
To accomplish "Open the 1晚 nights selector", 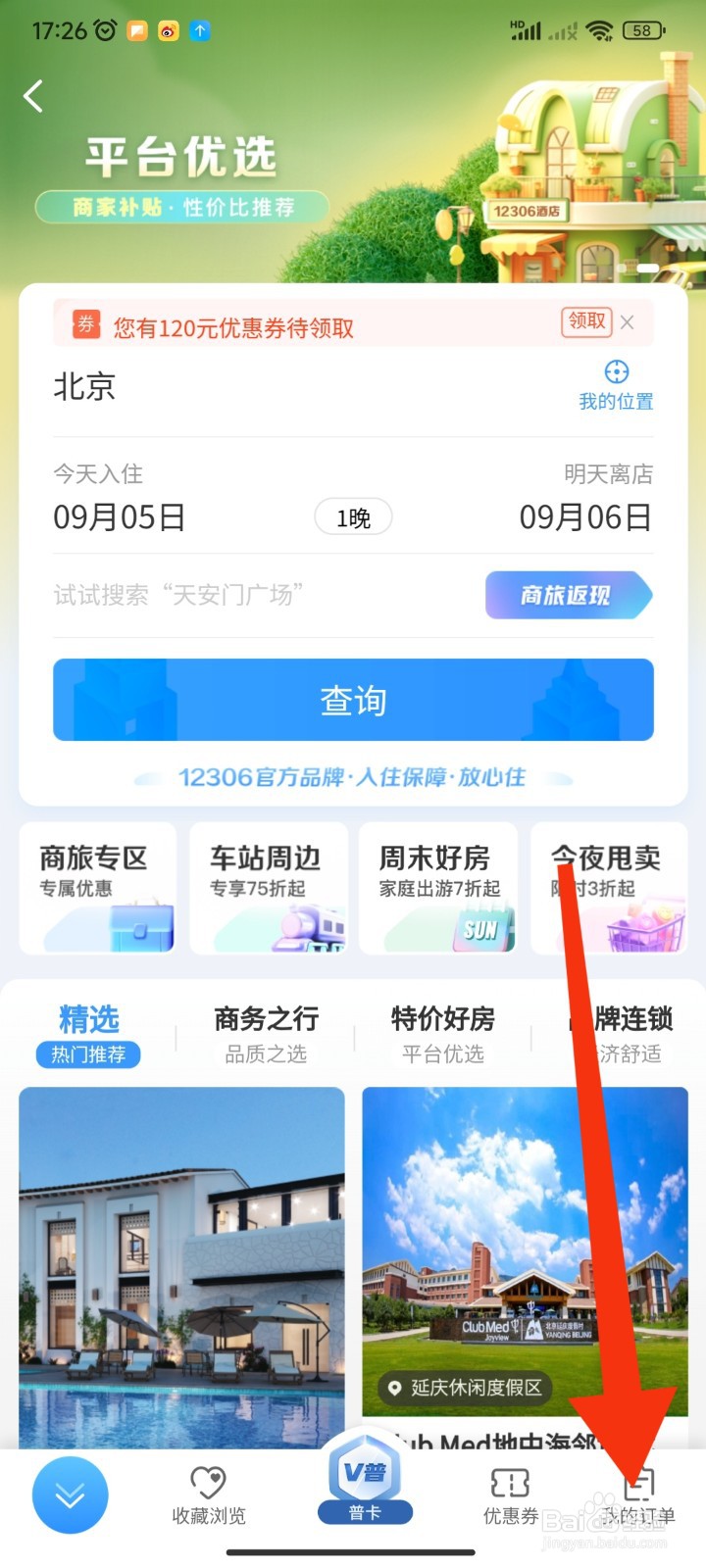I will point(353,516).
